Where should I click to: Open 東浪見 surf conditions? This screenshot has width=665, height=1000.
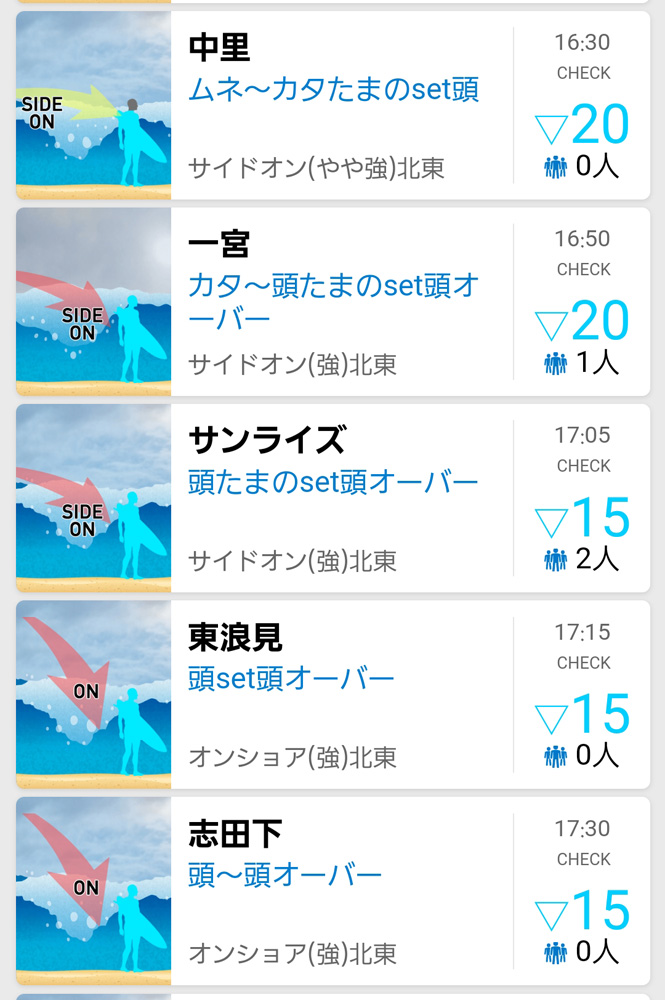click(x=340, y=695)
